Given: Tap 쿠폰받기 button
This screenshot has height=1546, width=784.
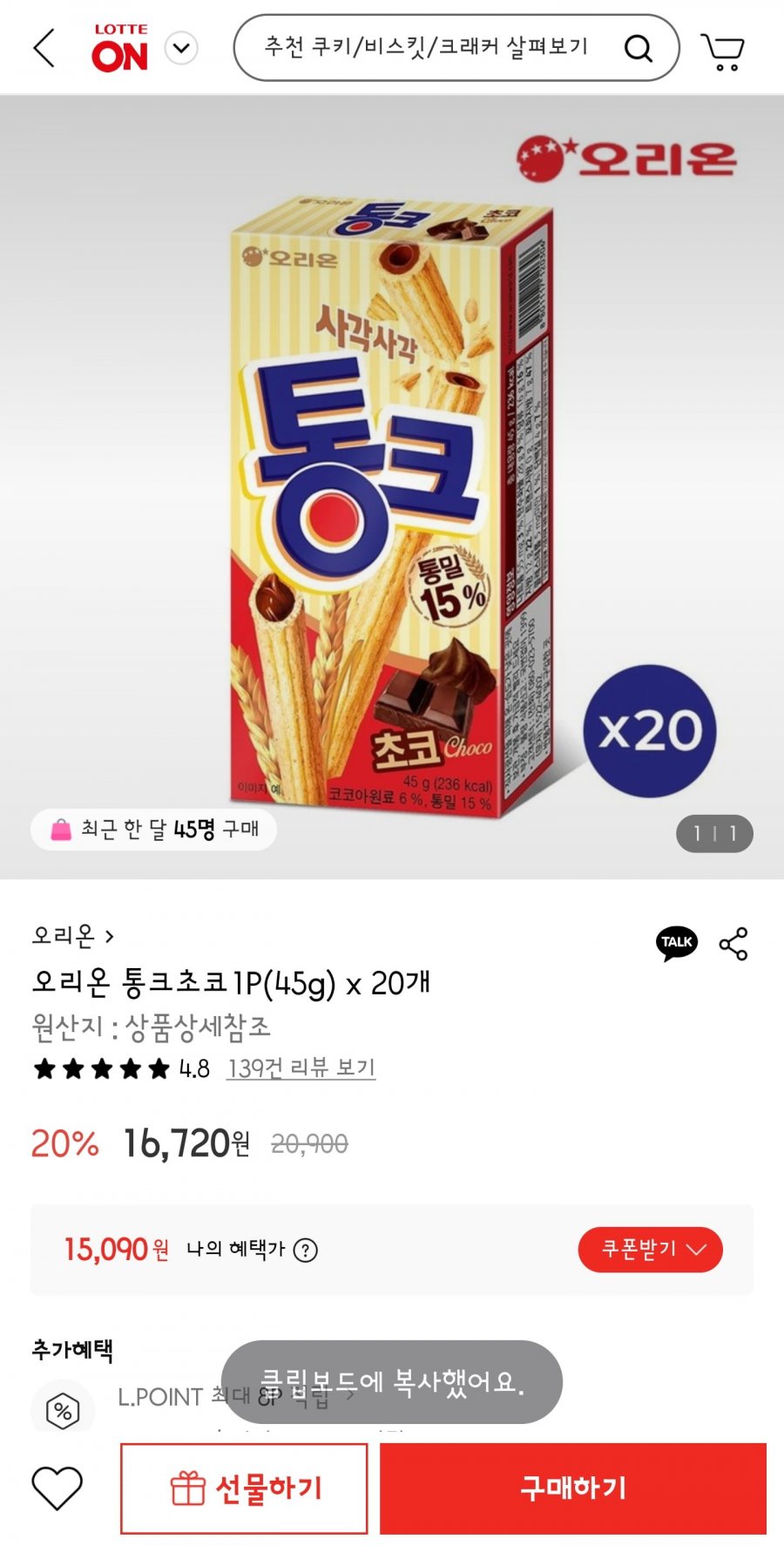Looking at the screenshot, I should pos(651,1250).
